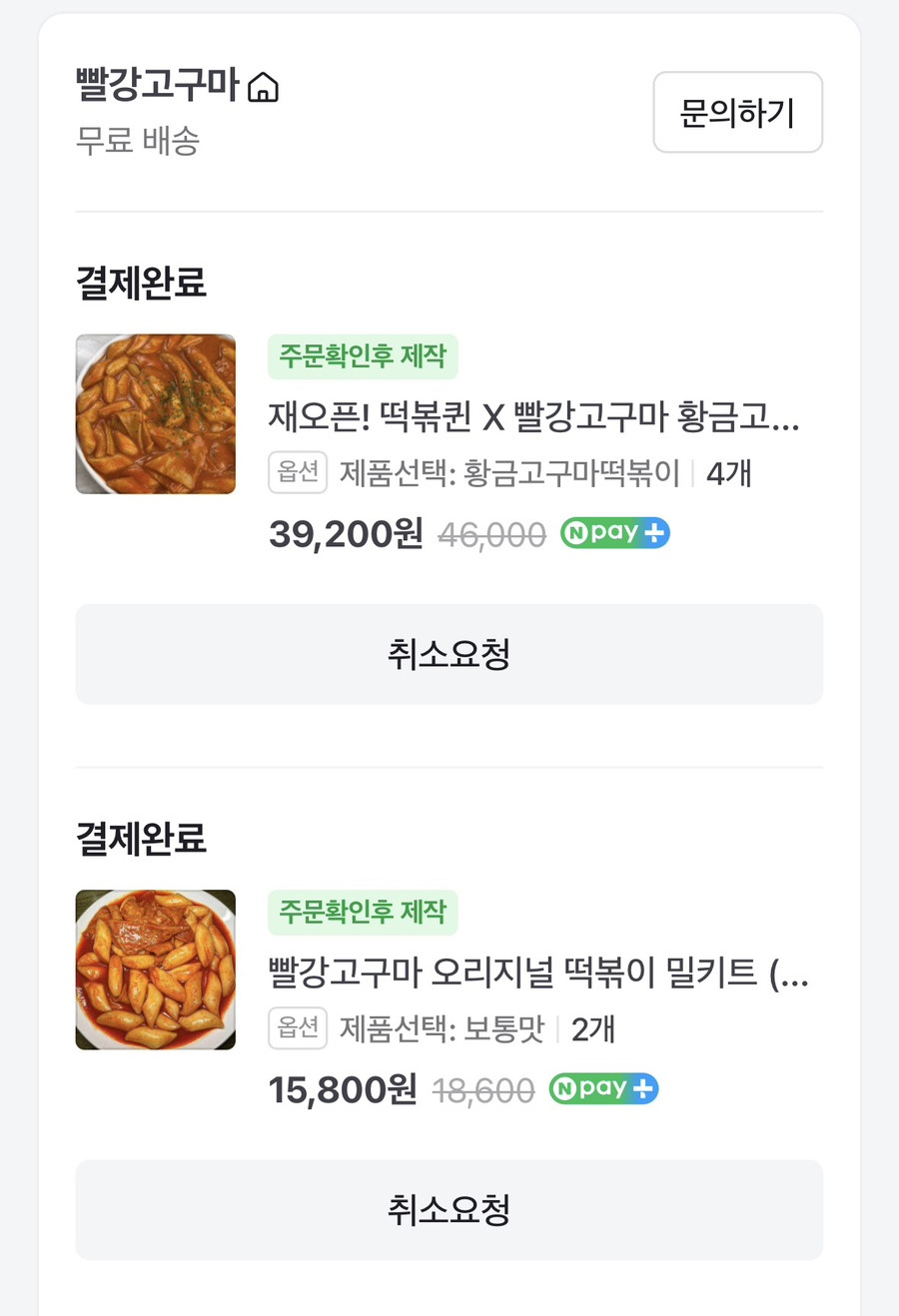Tap the 문의하기 button

[x=737, y=113]
